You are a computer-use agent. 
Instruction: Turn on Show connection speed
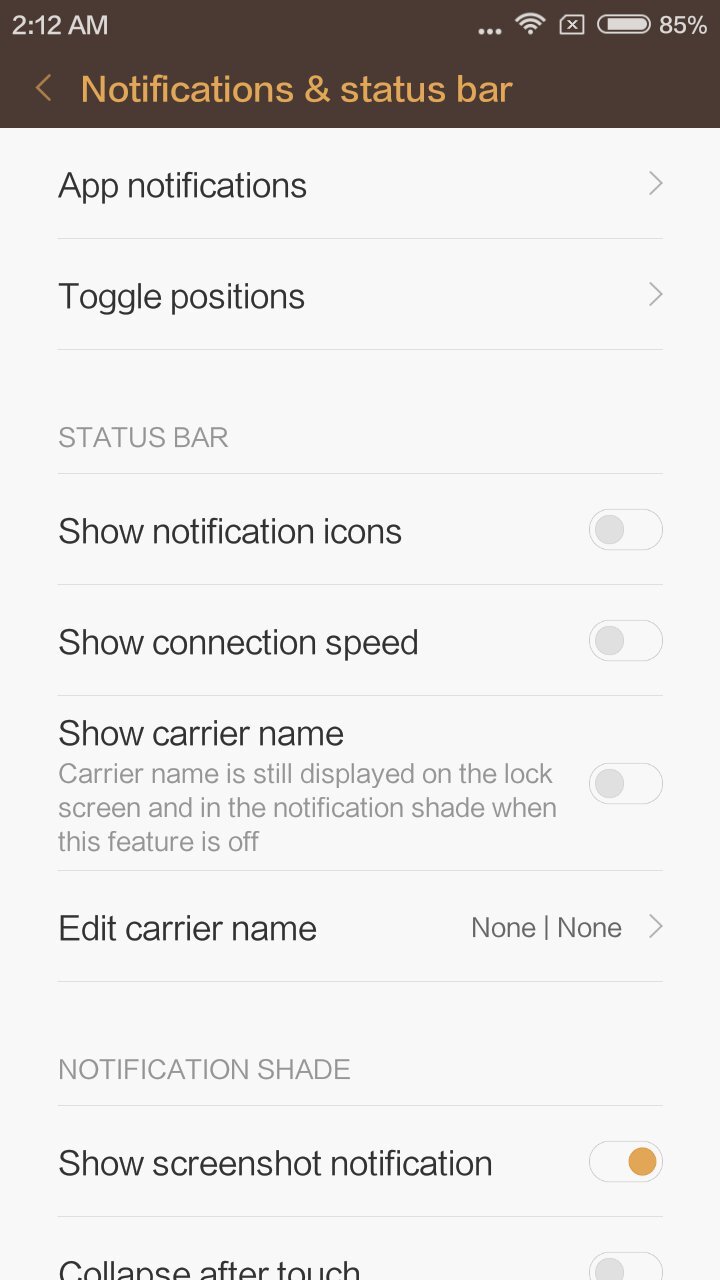click(625, 641)
